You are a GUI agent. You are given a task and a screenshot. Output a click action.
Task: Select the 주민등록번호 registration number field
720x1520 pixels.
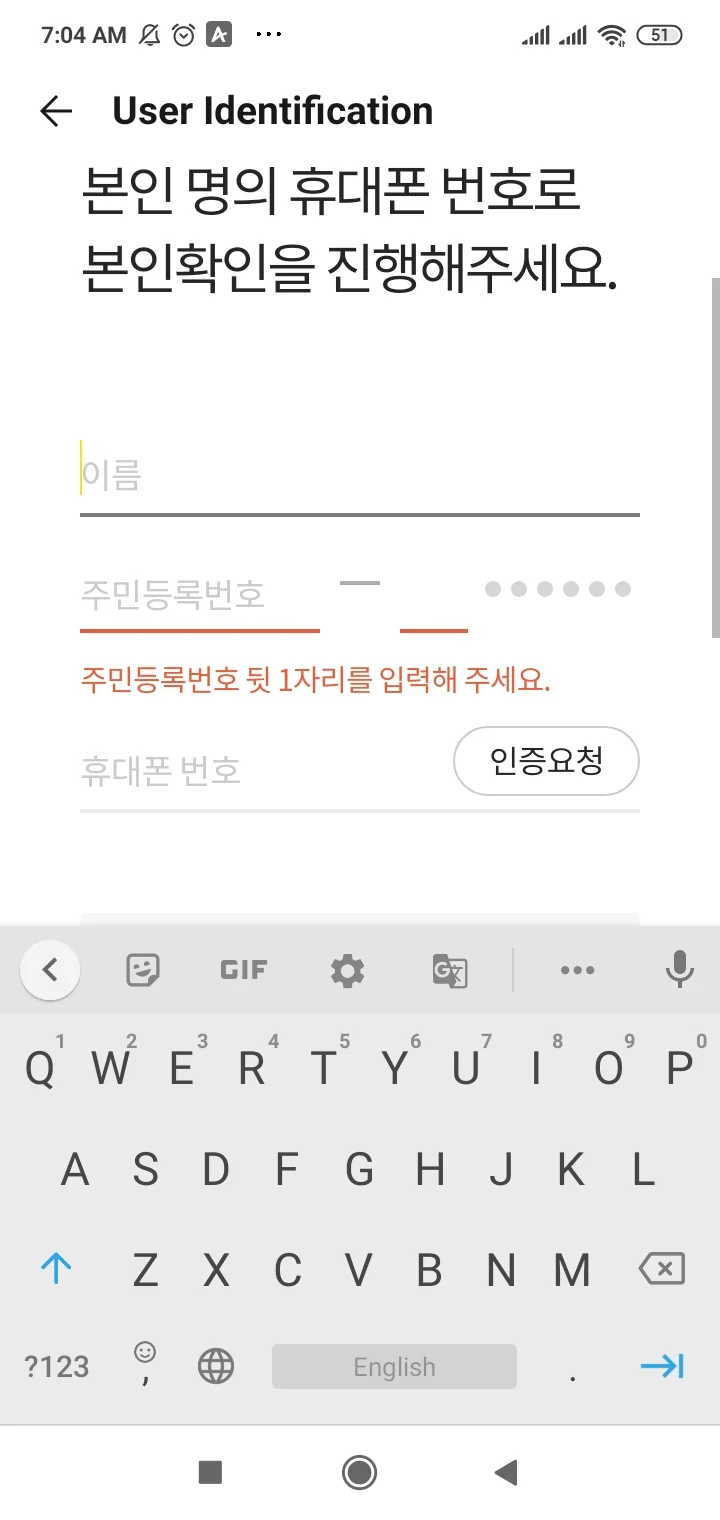click(200, 594)
